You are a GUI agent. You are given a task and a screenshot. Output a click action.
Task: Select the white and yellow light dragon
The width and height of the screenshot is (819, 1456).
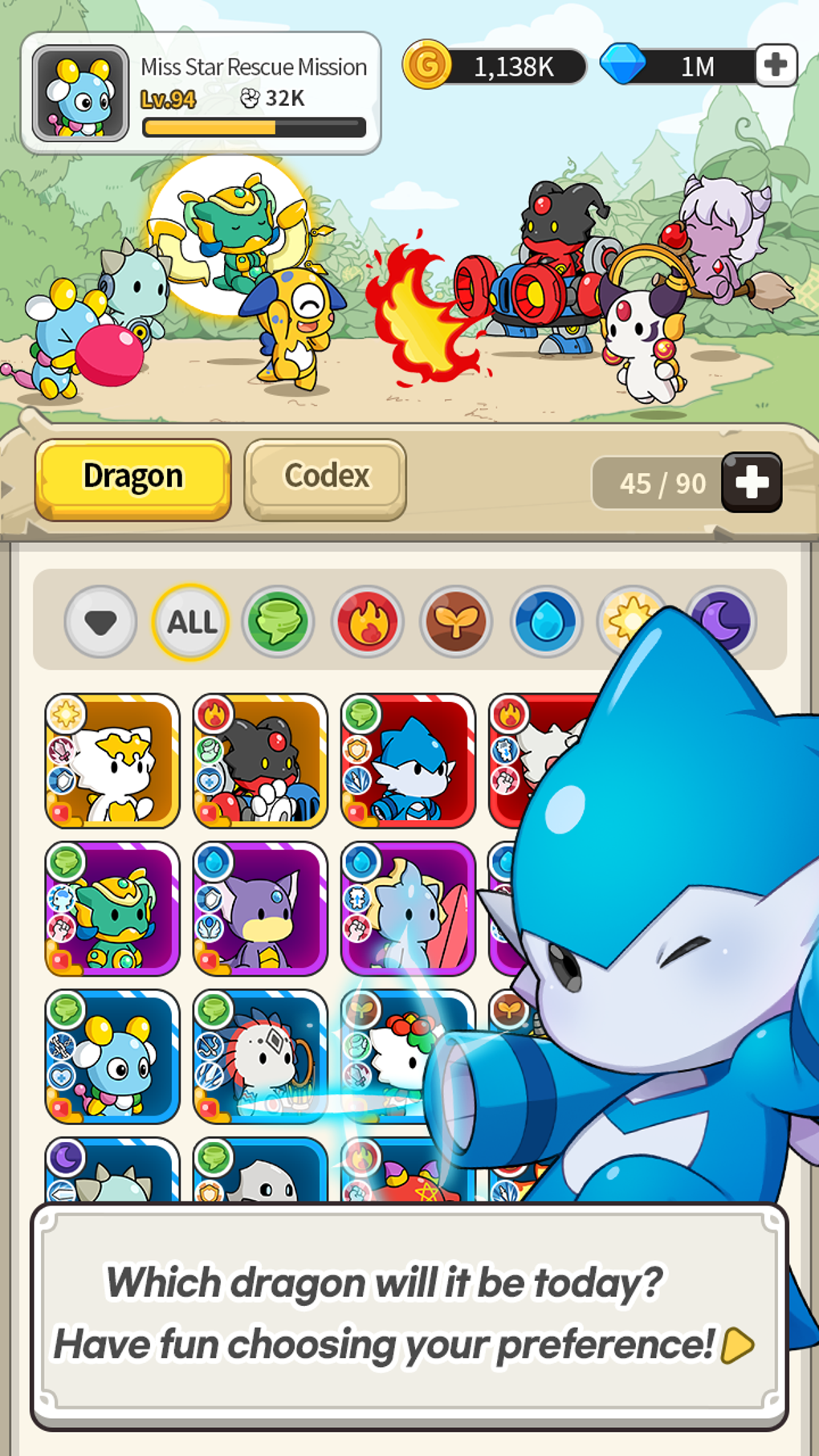(112, 761)
